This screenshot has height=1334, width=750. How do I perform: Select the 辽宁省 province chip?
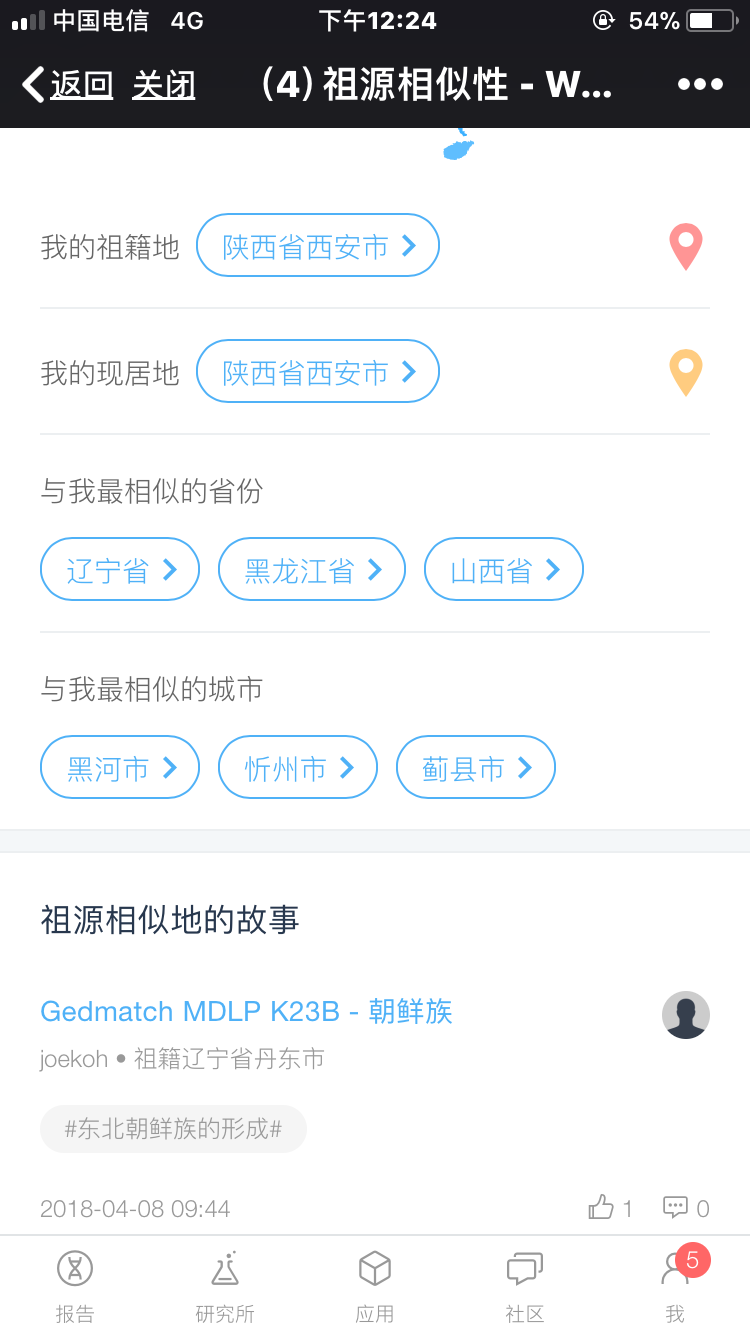coord(120,569)
